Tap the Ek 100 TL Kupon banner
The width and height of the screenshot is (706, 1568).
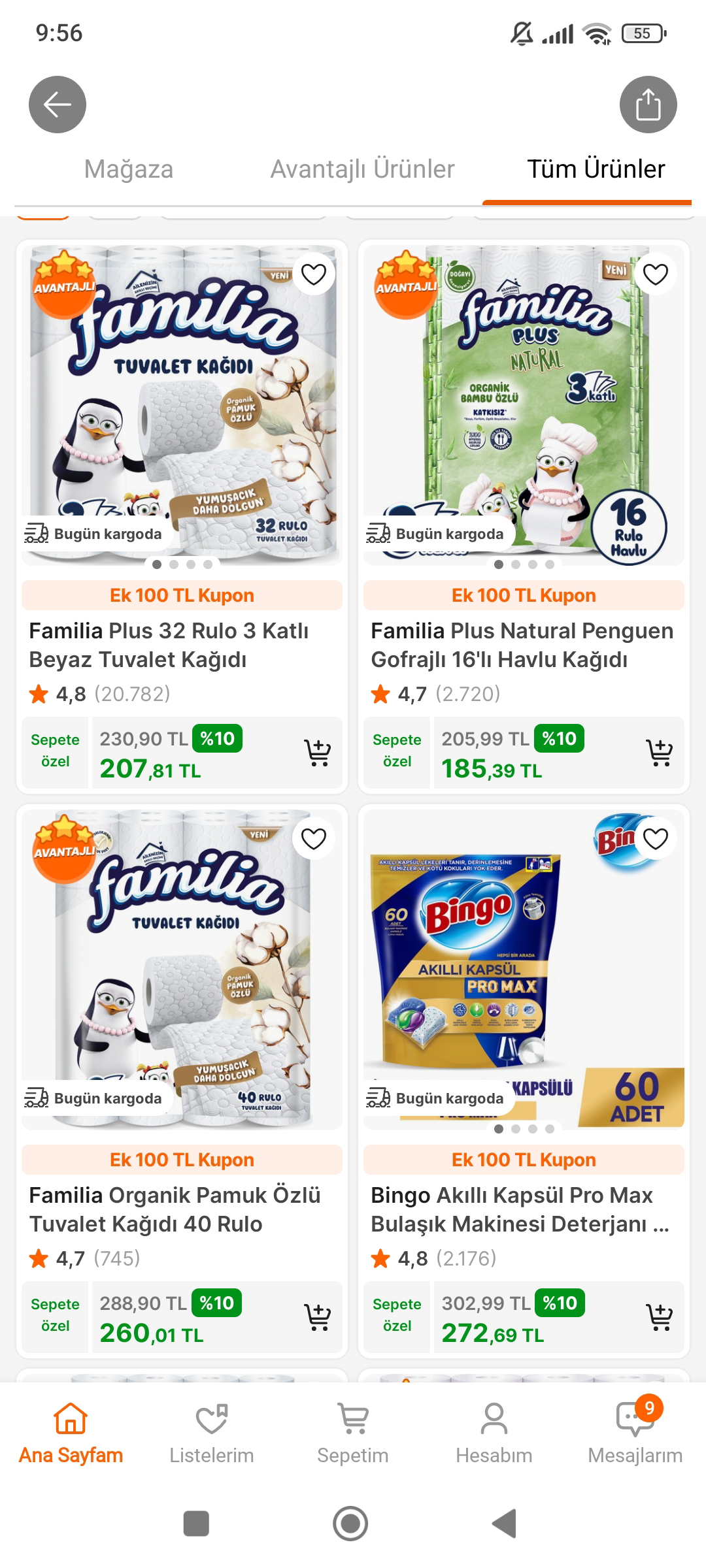181,595
